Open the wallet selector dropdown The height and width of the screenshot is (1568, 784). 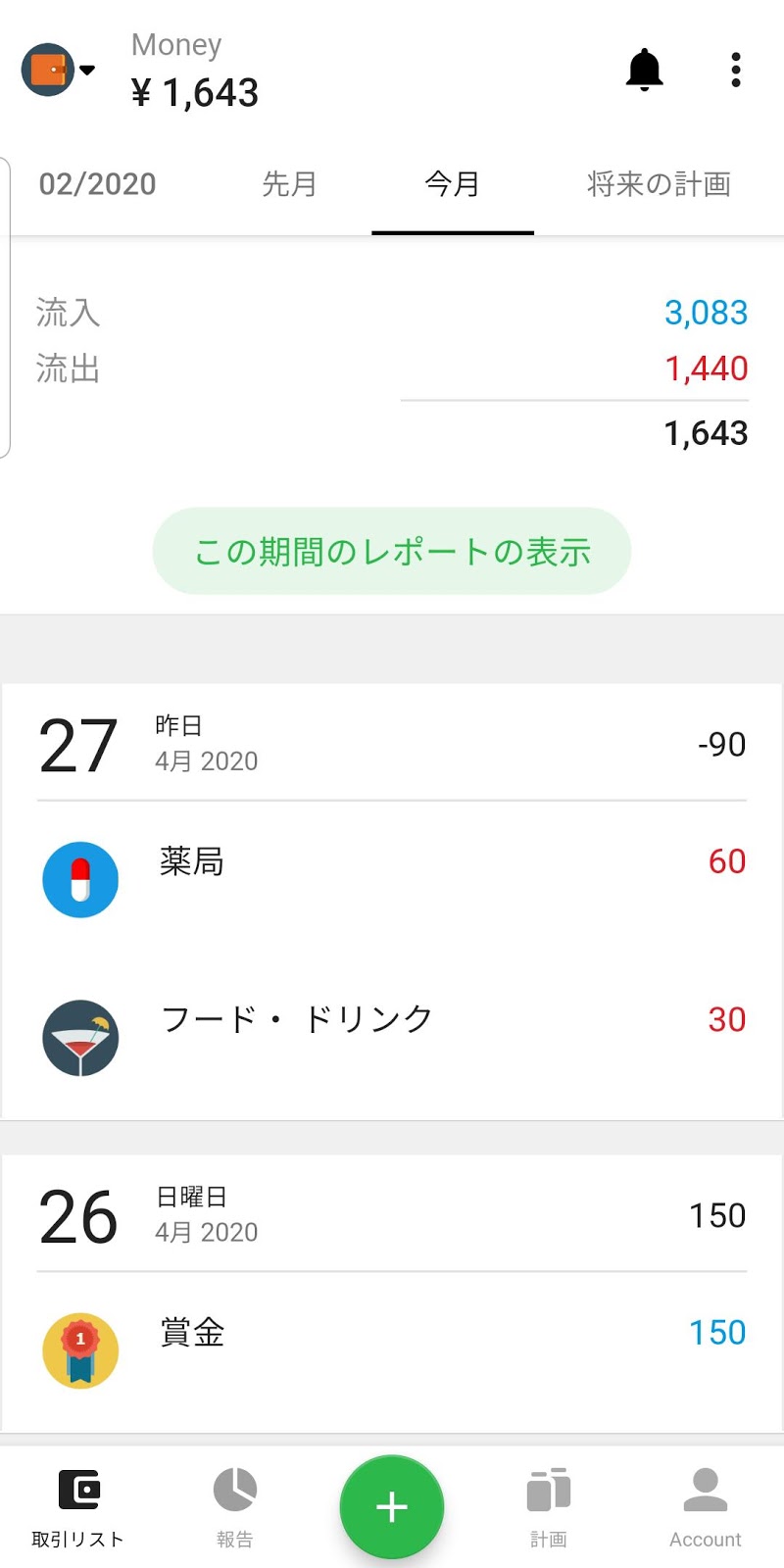pyautogui.click(x=59, y=70)
